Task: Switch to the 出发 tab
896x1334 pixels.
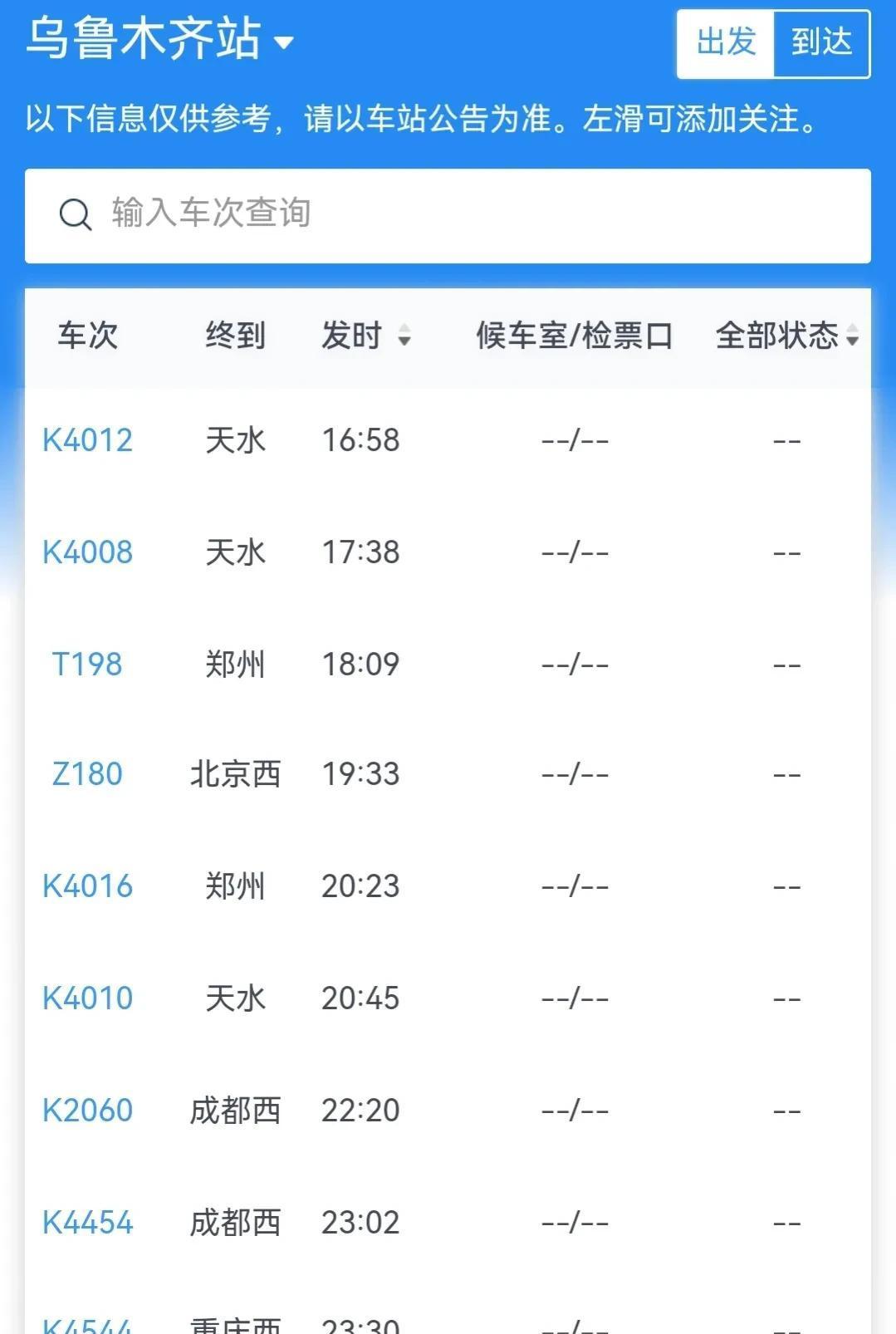Action: [724, 44]
